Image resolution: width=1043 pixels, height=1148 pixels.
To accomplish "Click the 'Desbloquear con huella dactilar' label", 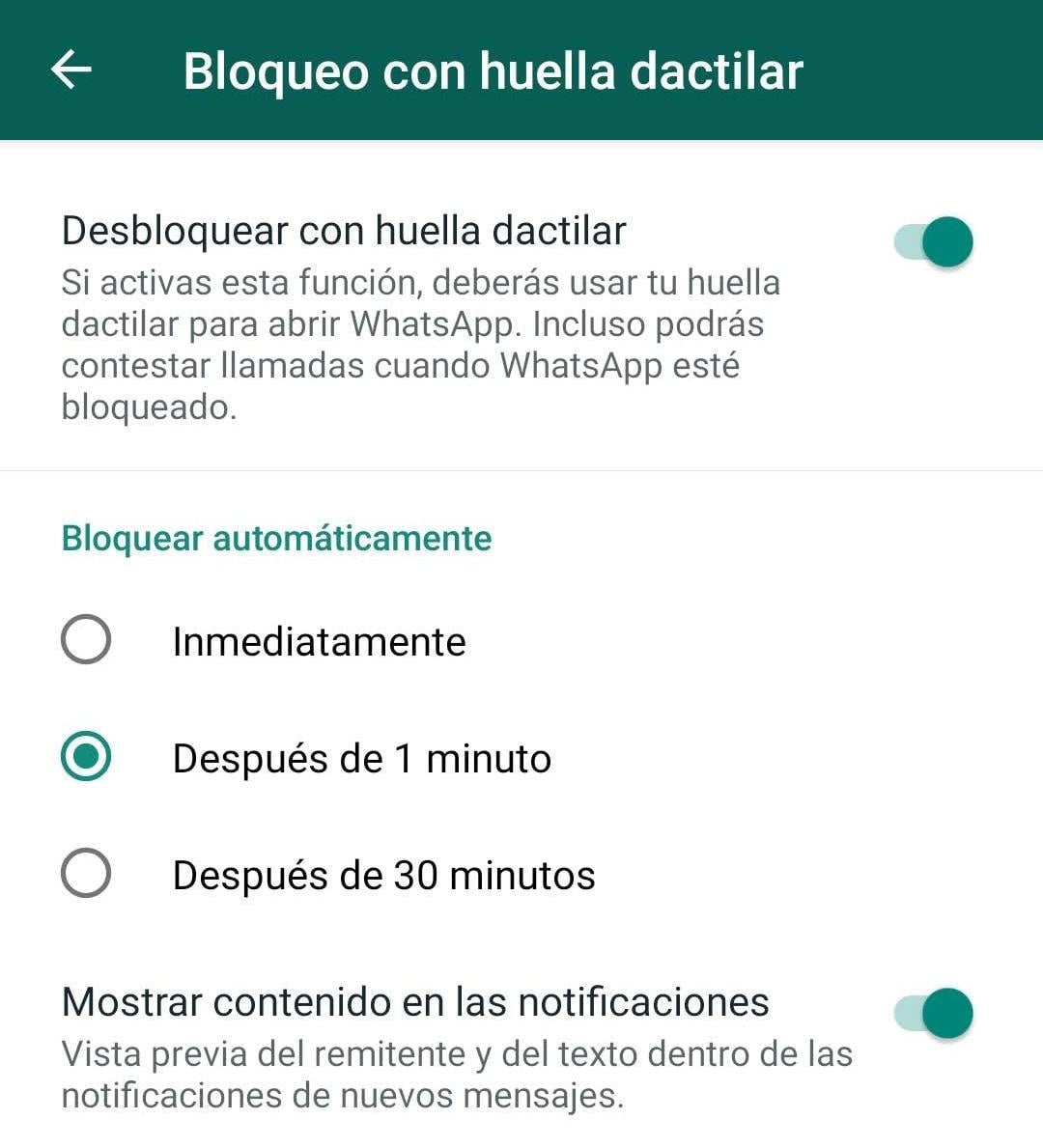I will [x=345, y=230].
